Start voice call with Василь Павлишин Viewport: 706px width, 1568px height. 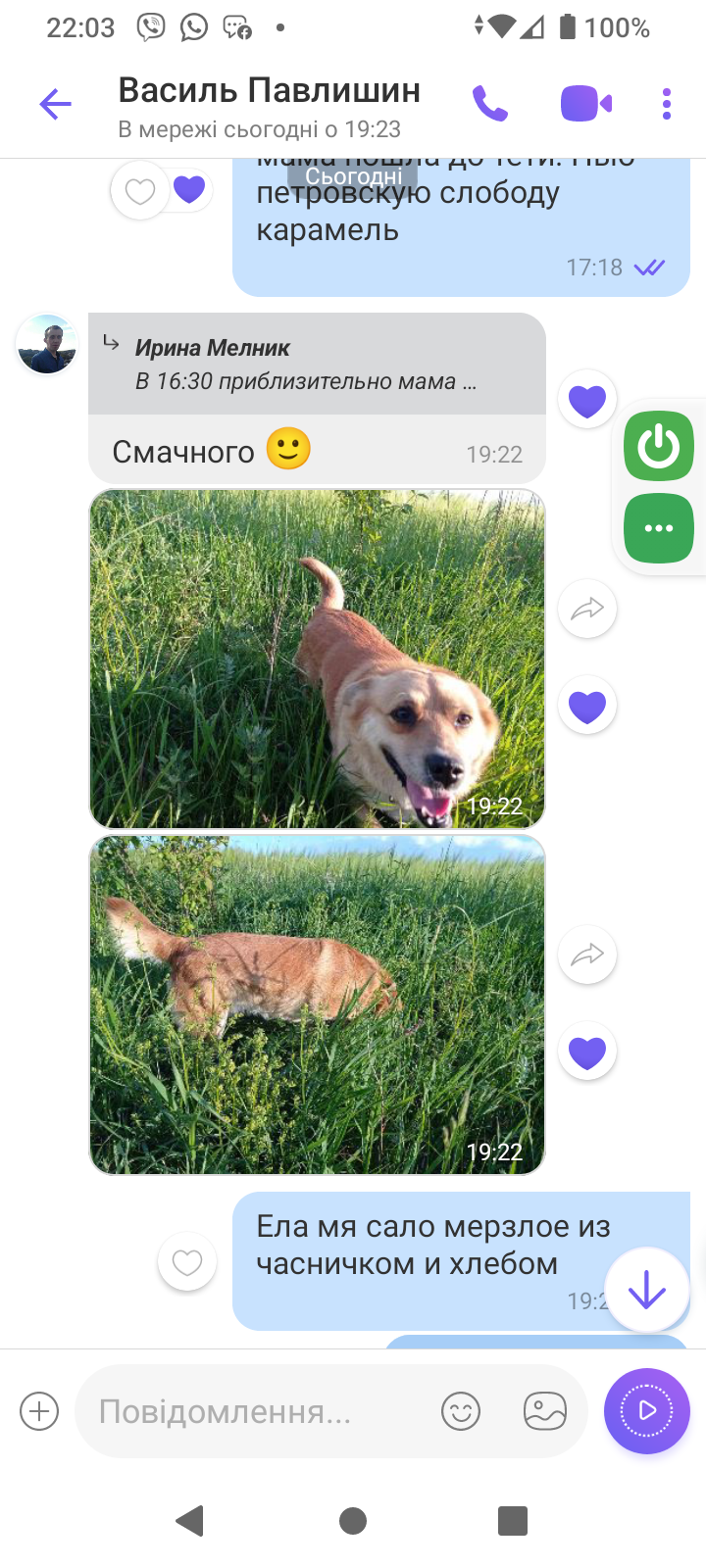click(489, 103)
